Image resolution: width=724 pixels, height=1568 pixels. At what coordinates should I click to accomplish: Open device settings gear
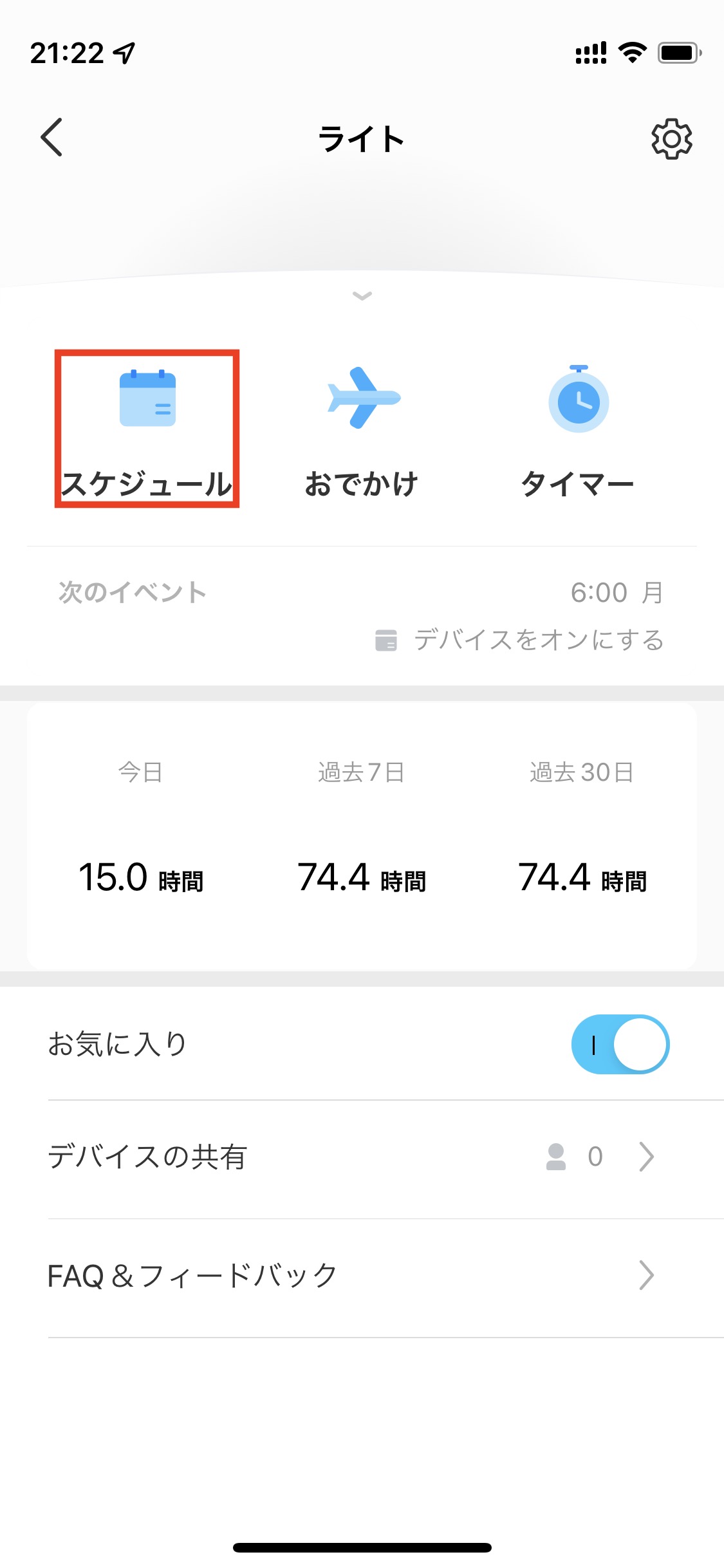pos(671,138)
